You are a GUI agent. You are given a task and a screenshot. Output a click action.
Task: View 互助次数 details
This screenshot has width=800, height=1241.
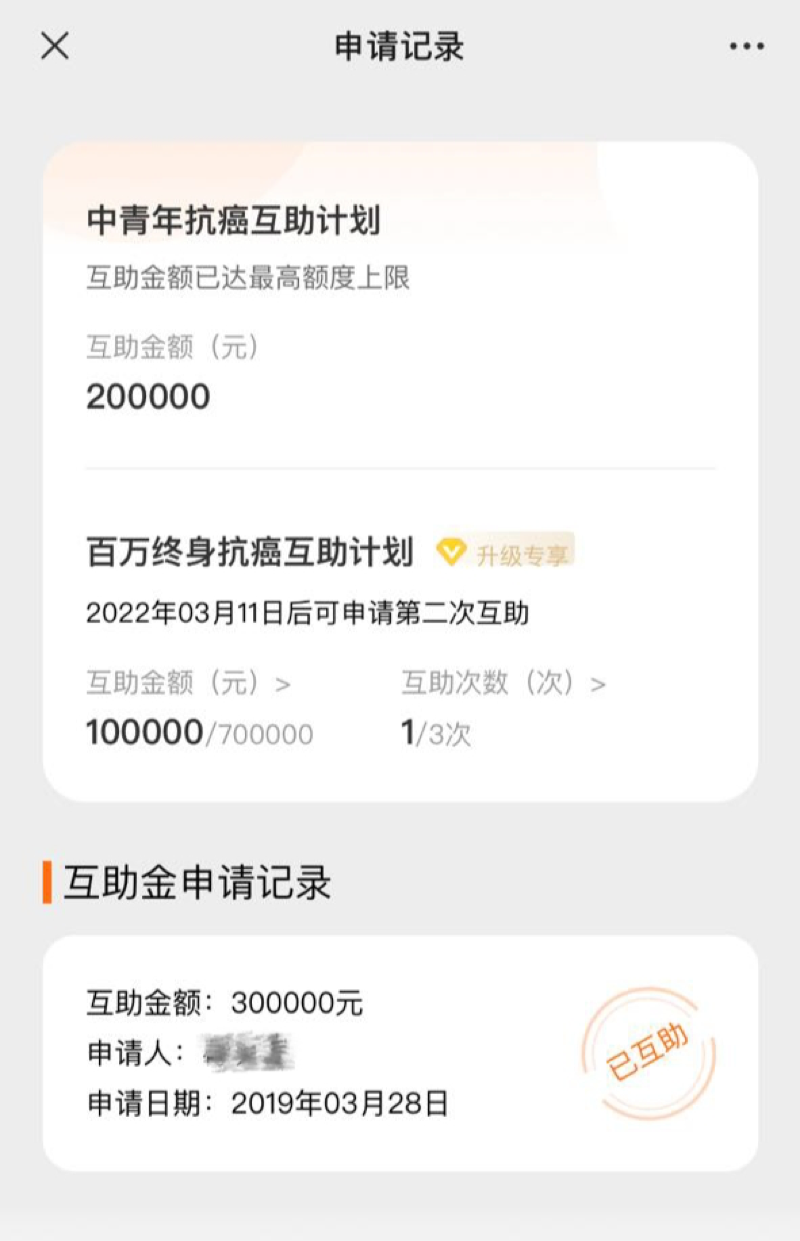tap(503, 684)
